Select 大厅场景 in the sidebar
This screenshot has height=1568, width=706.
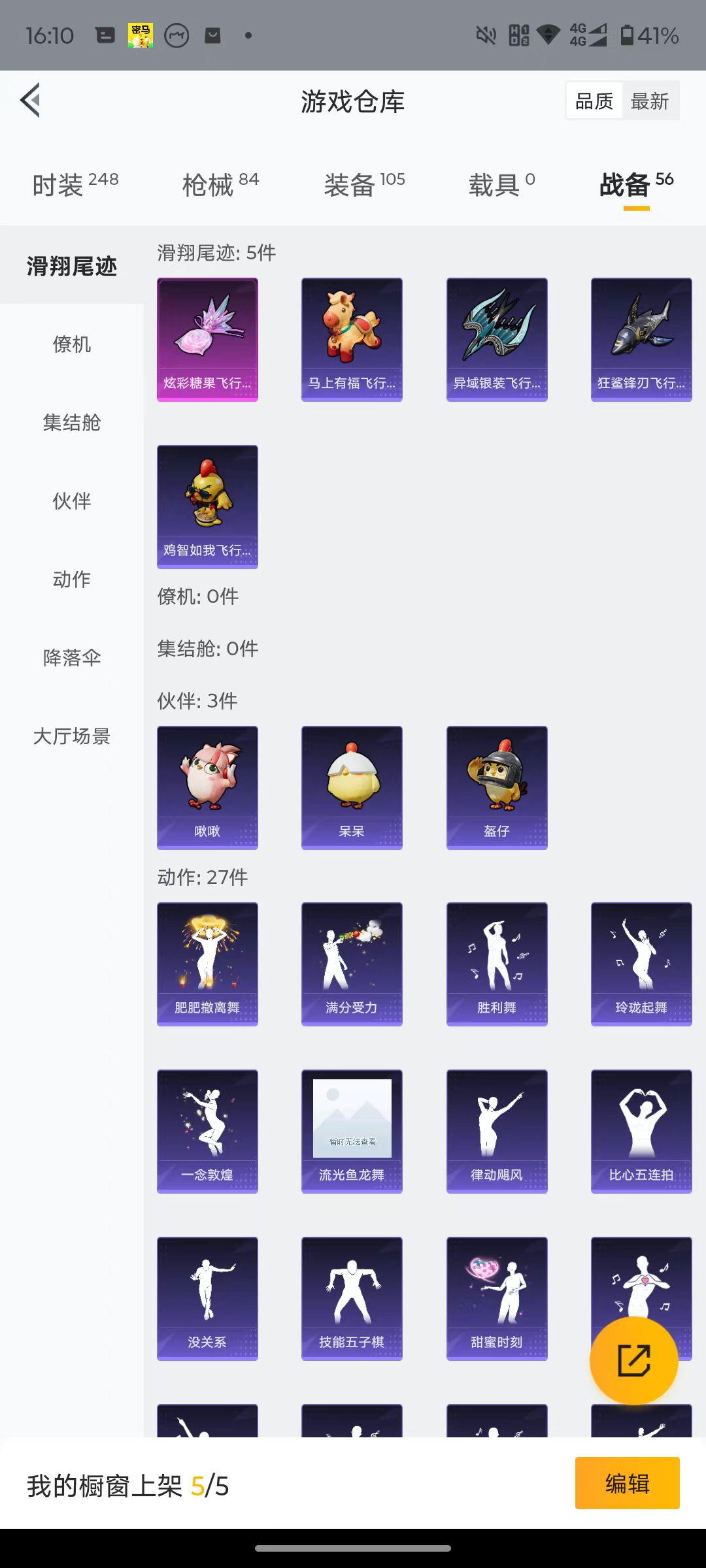point(72,737)
